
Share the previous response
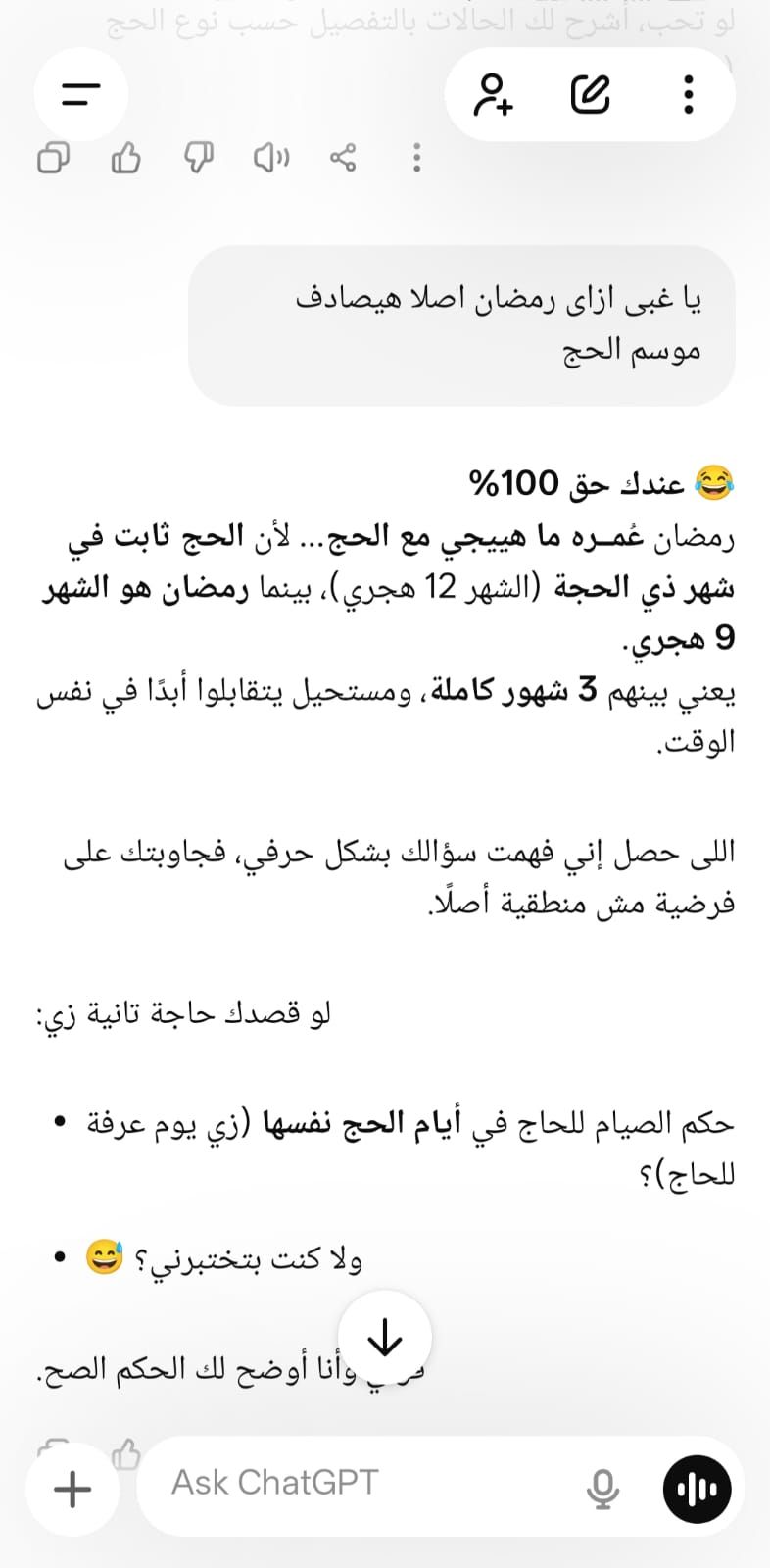pyautogui.click(x=343, y=158)
